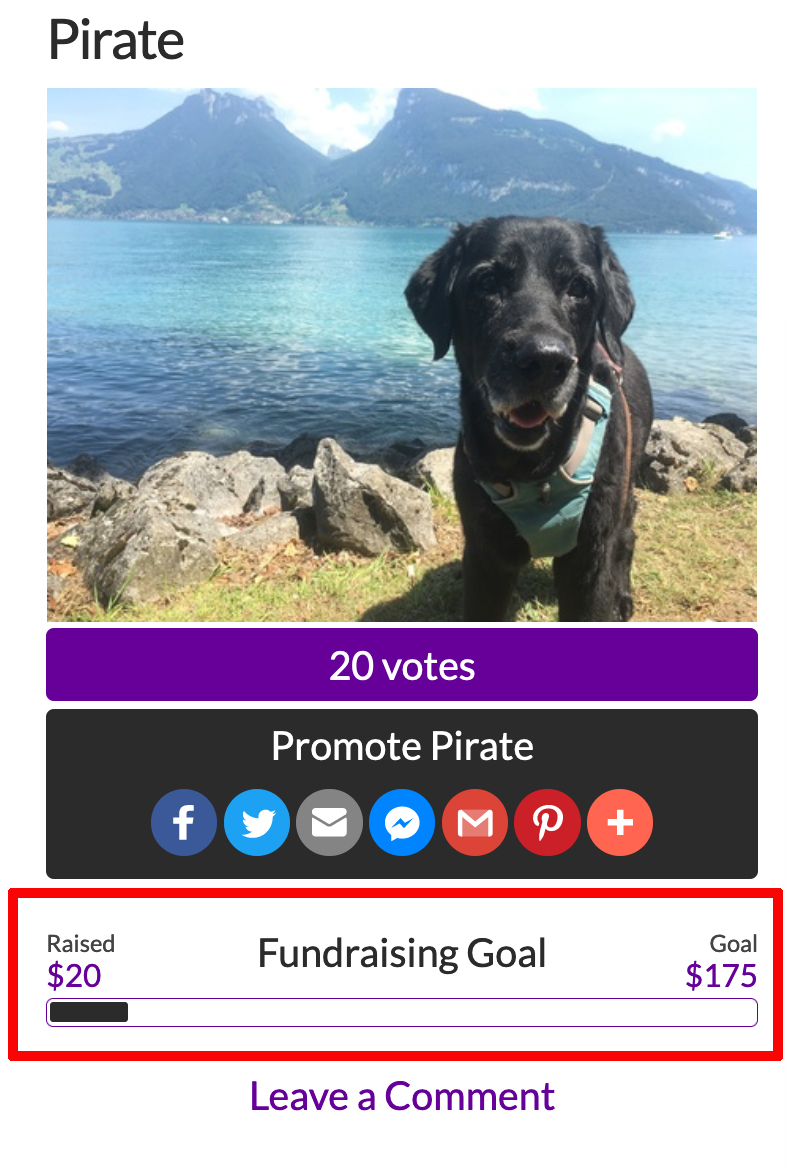Share Pirate through Facebook Messenger
Screen dimensions: 786x1168
(x=402, y=823)
